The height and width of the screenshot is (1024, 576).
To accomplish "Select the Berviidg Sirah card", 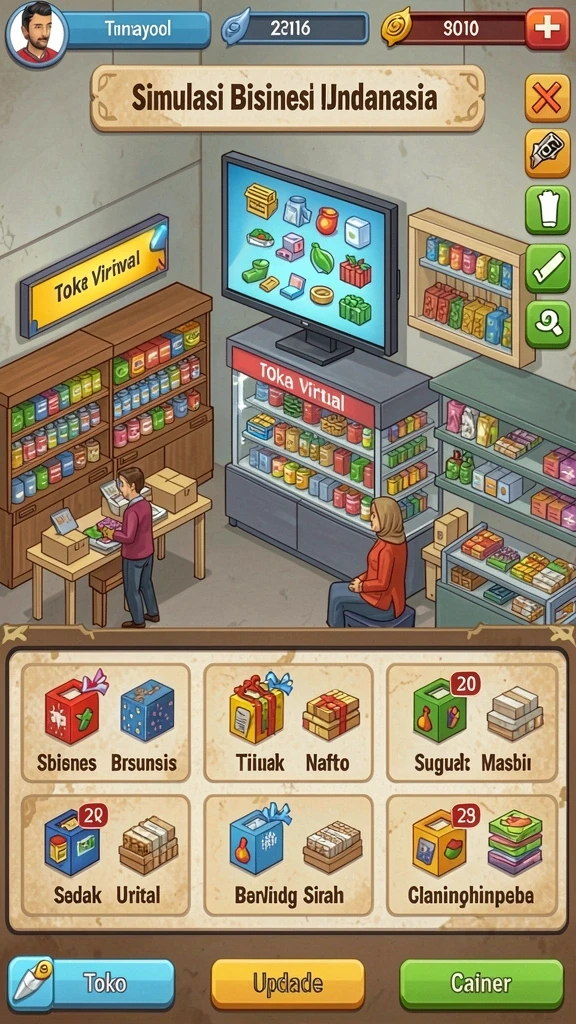I will pos(289,856).
